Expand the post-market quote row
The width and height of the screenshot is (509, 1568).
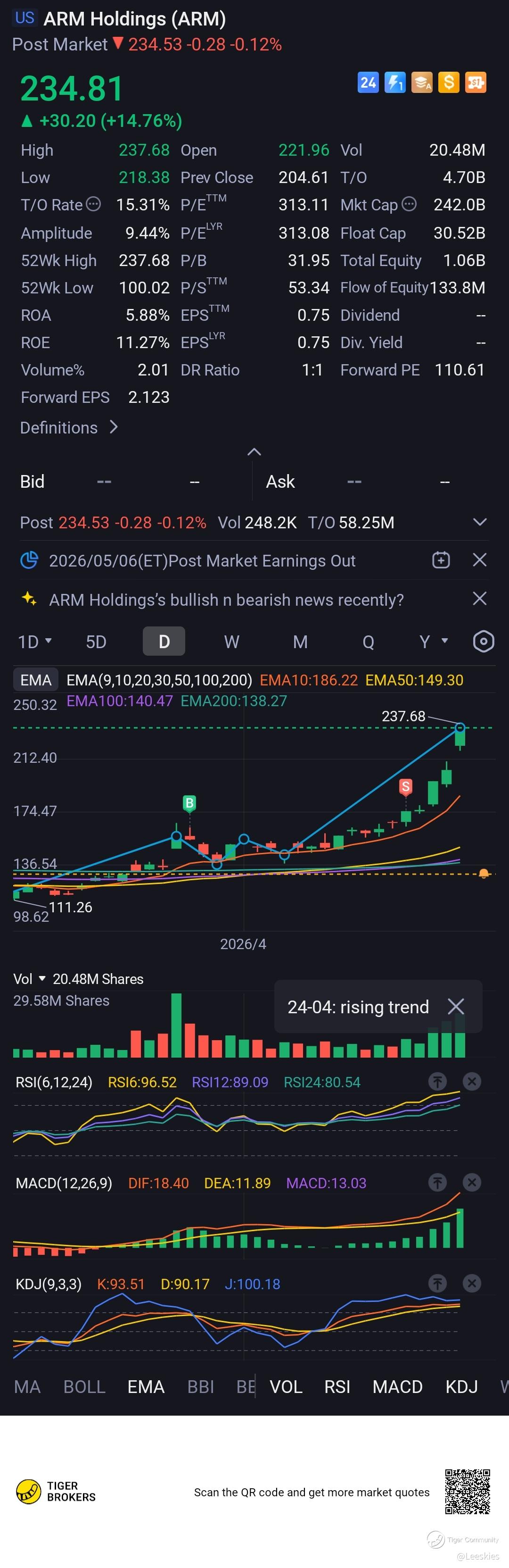click(x=480, y=522)
